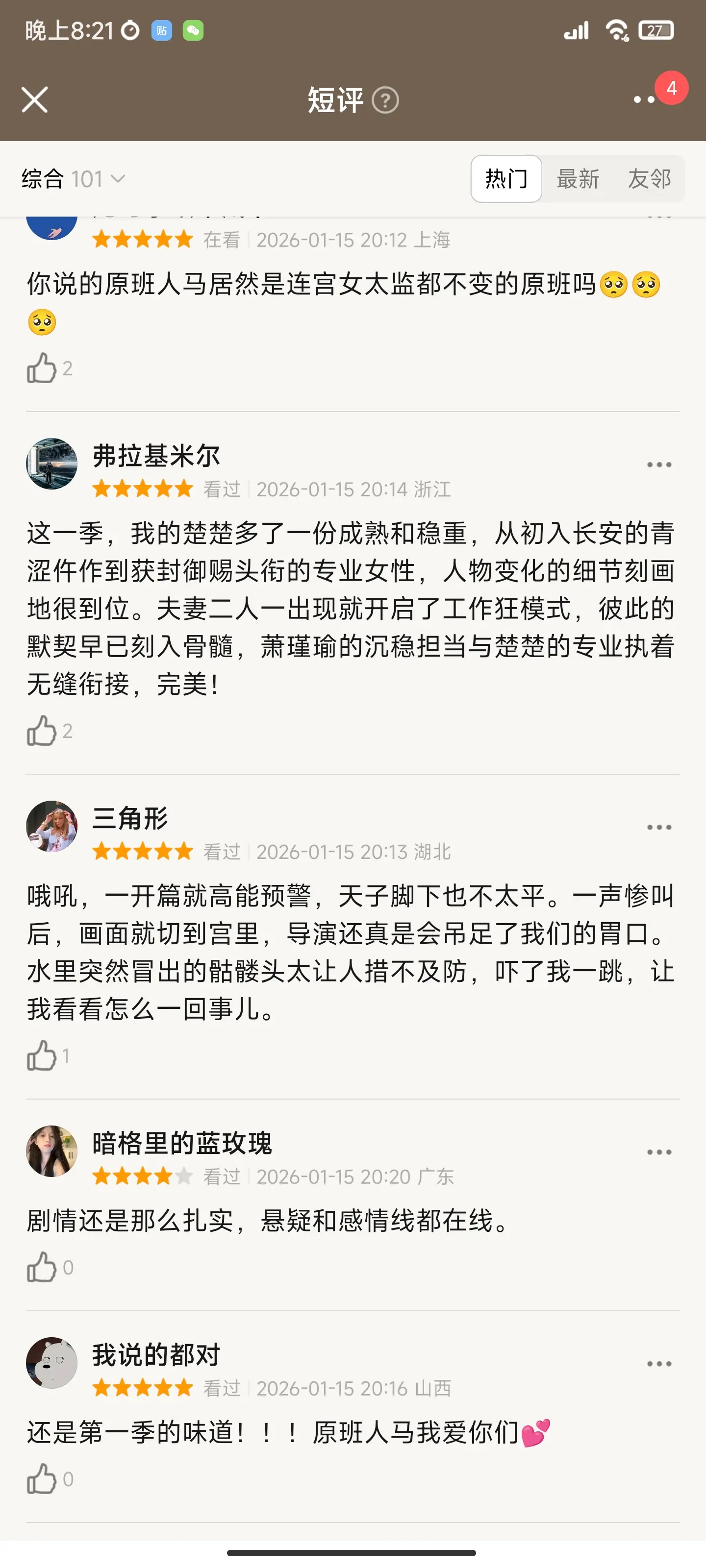
Task: Like 三角形's review
Action: pyautogui.click(x=41, y=1055)
